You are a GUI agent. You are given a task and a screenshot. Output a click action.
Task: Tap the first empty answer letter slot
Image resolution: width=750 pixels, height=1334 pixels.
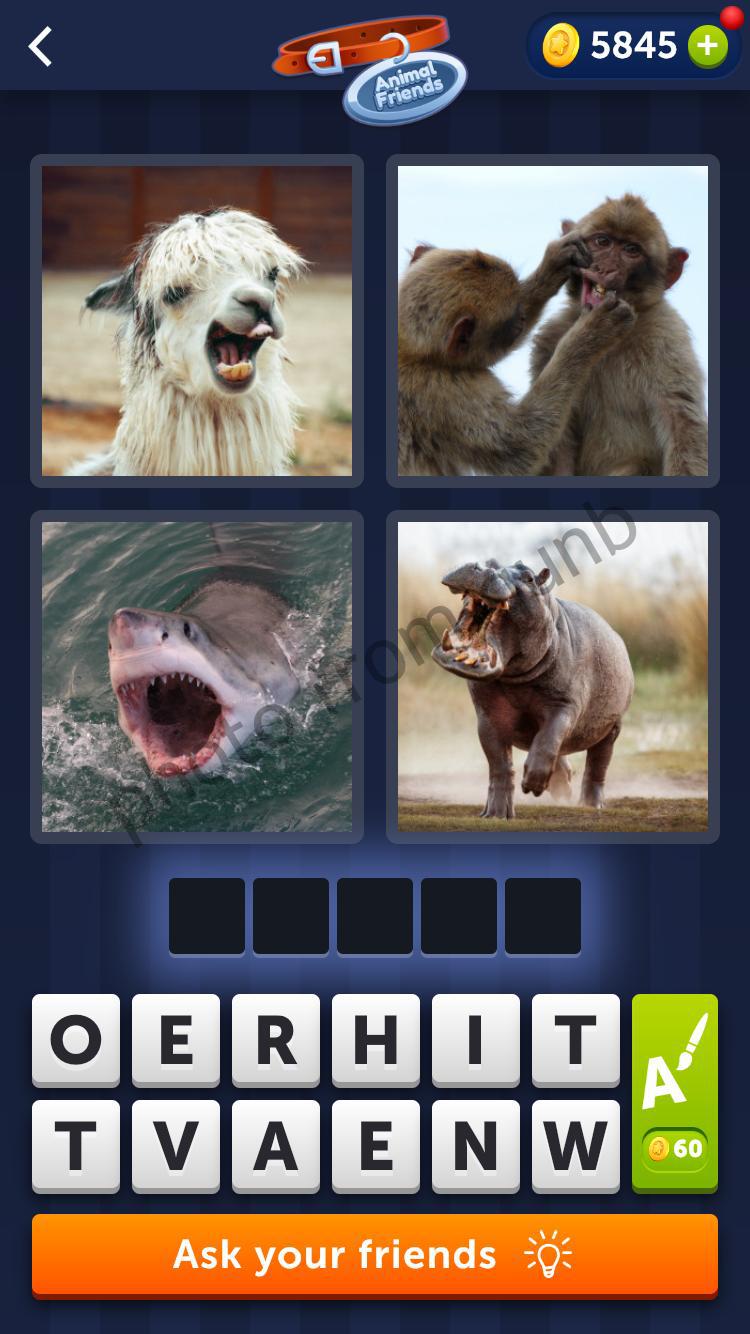[x=208, y=916]
